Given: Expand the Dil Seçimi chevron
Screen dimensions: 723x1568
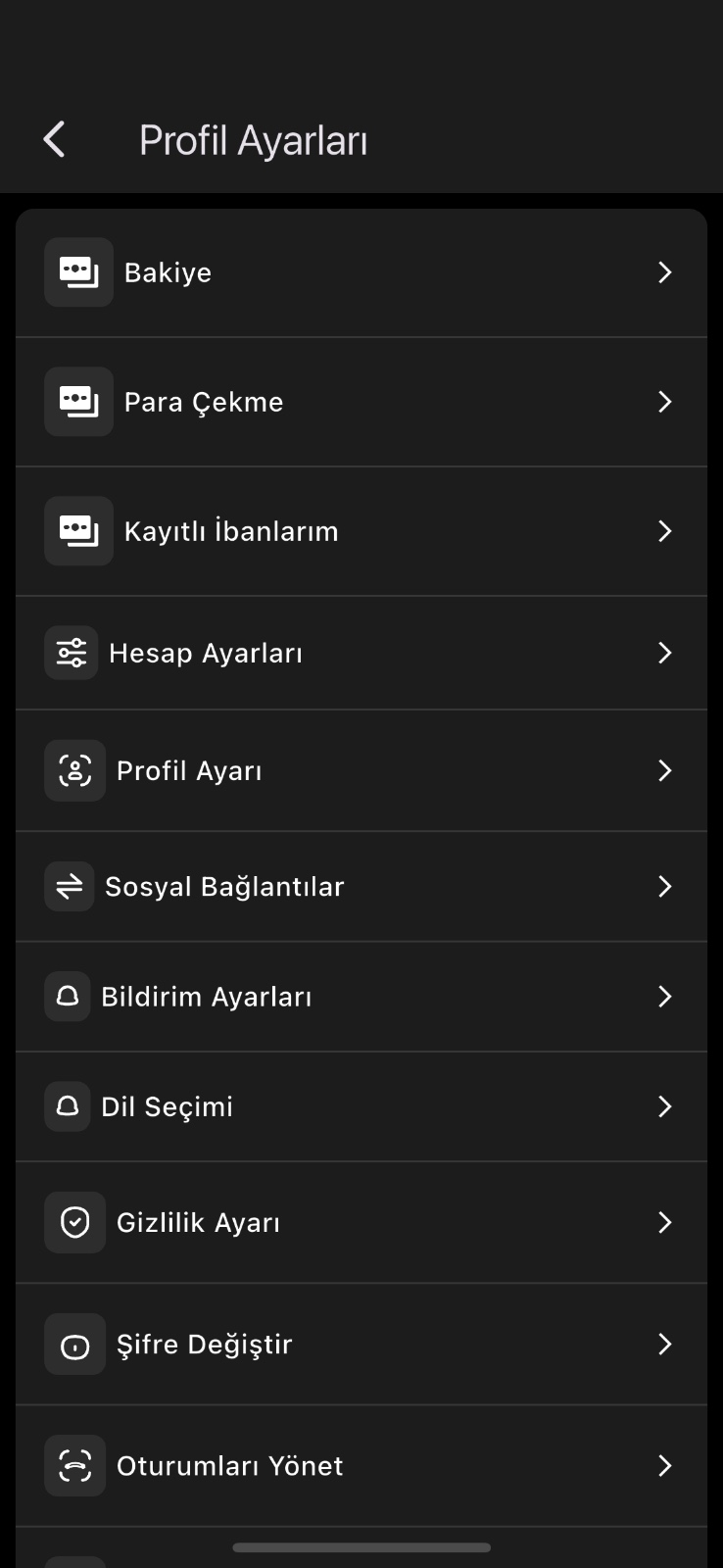Looking at the screenshot, I should coord(665,1106).
